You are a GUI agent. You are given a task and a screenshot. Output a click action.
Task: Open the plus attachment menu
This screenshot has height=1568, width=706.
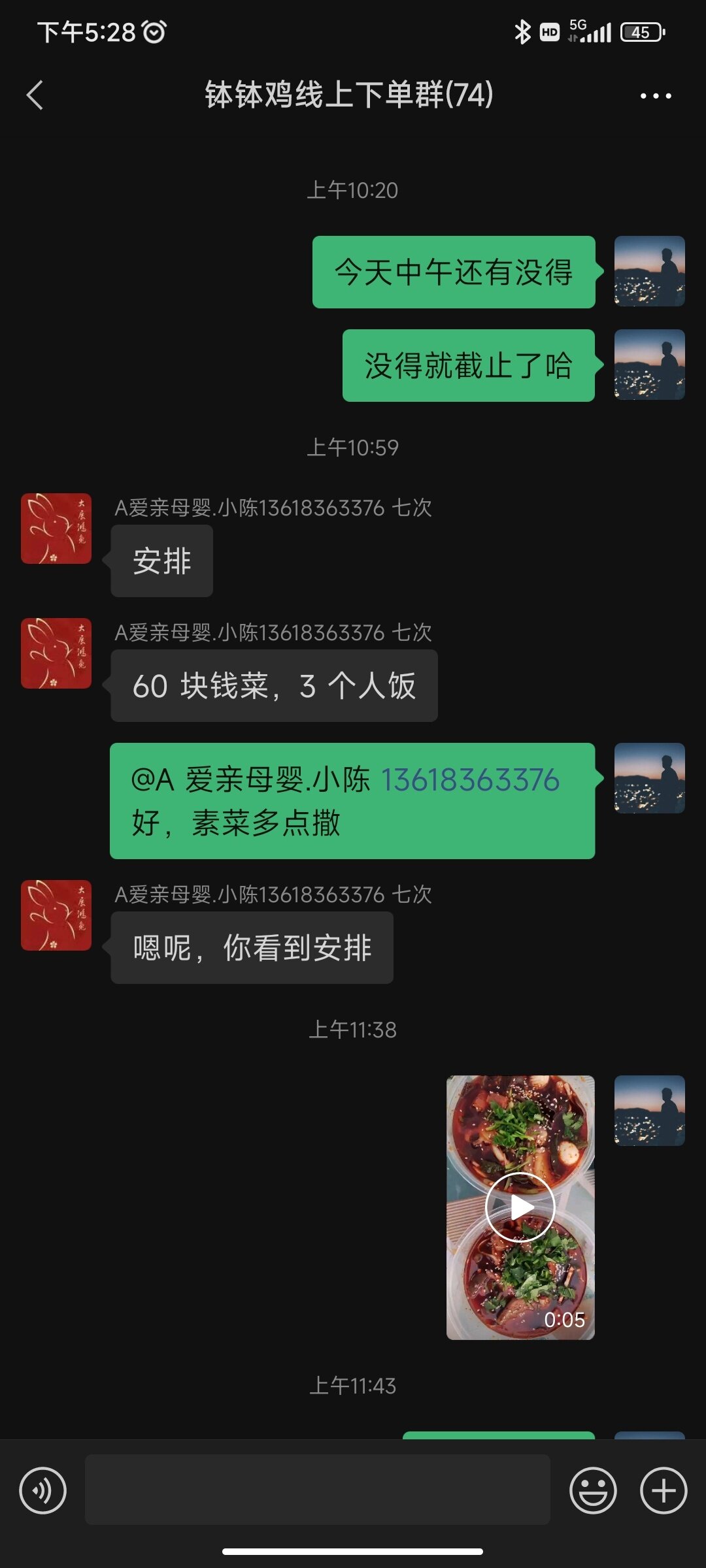(x=663, y=1490)
